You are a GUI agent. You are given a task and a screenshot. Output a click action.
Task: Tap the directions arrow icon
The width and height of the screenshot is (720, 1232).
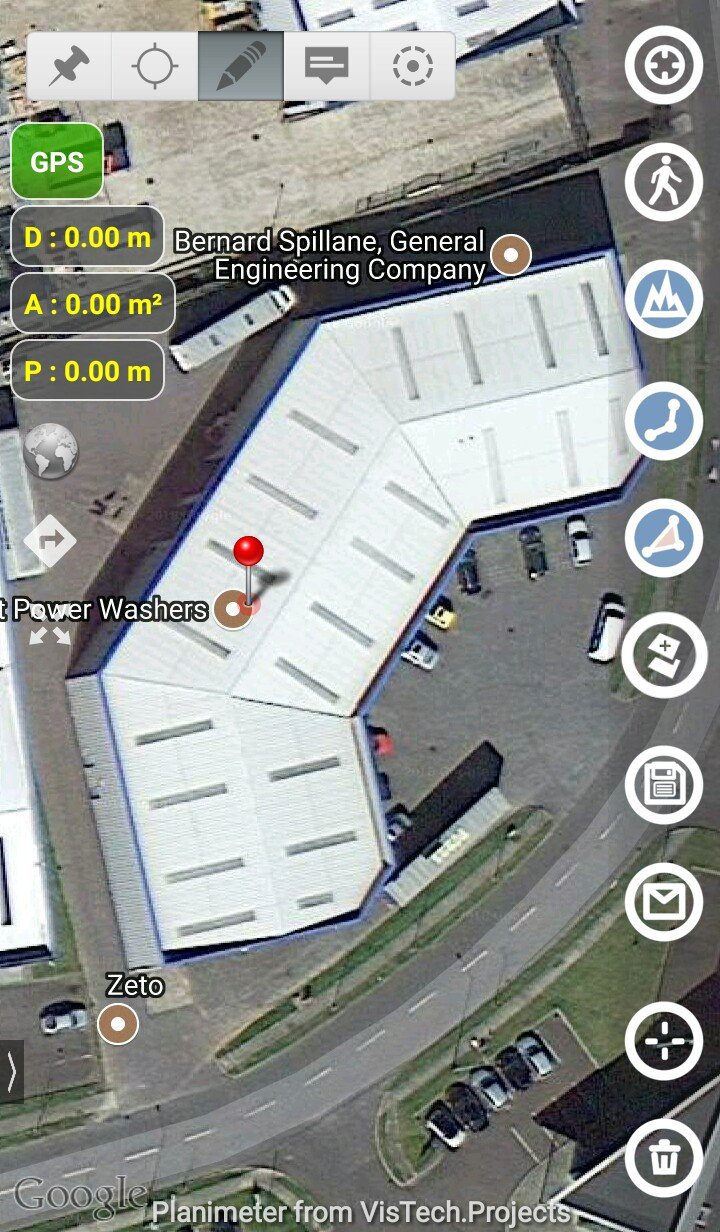pyautogui.click(x=50, y=541)
